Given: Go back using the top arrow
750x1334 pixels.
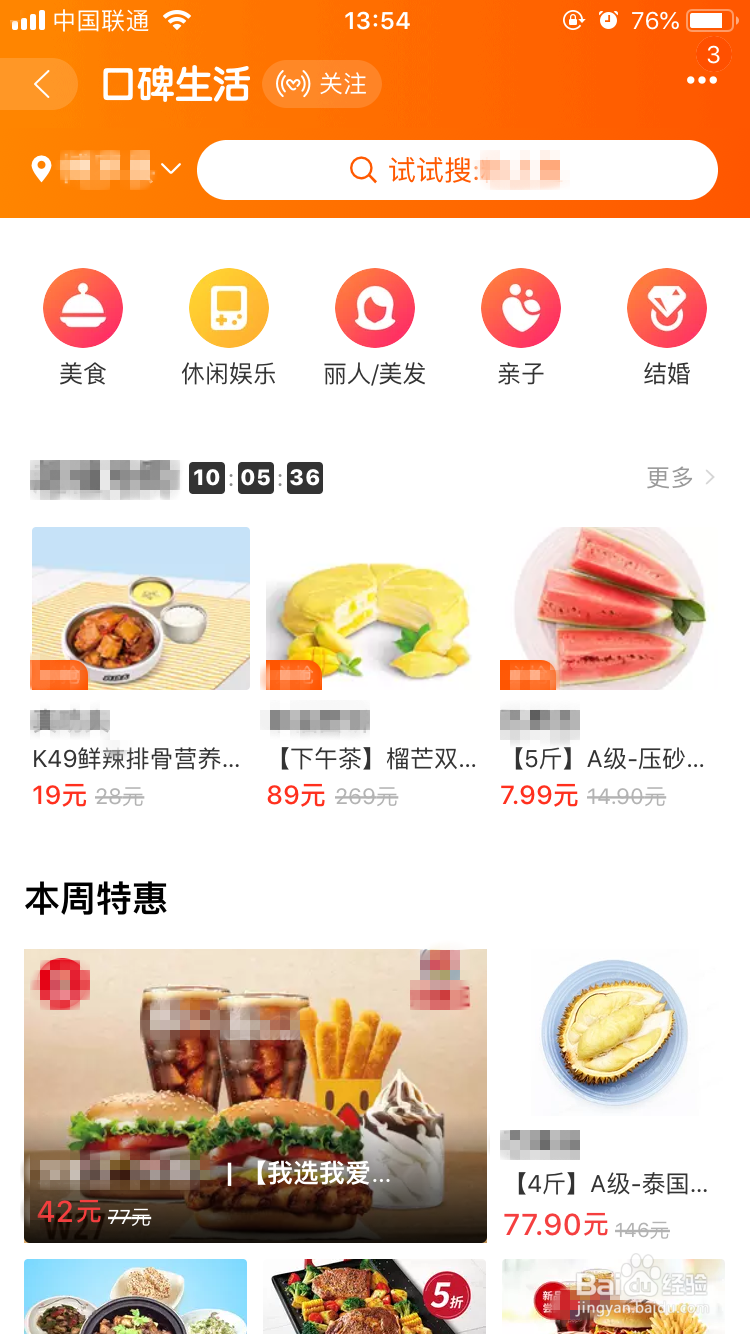Looking at the screenshot, I should click(41, 84).
